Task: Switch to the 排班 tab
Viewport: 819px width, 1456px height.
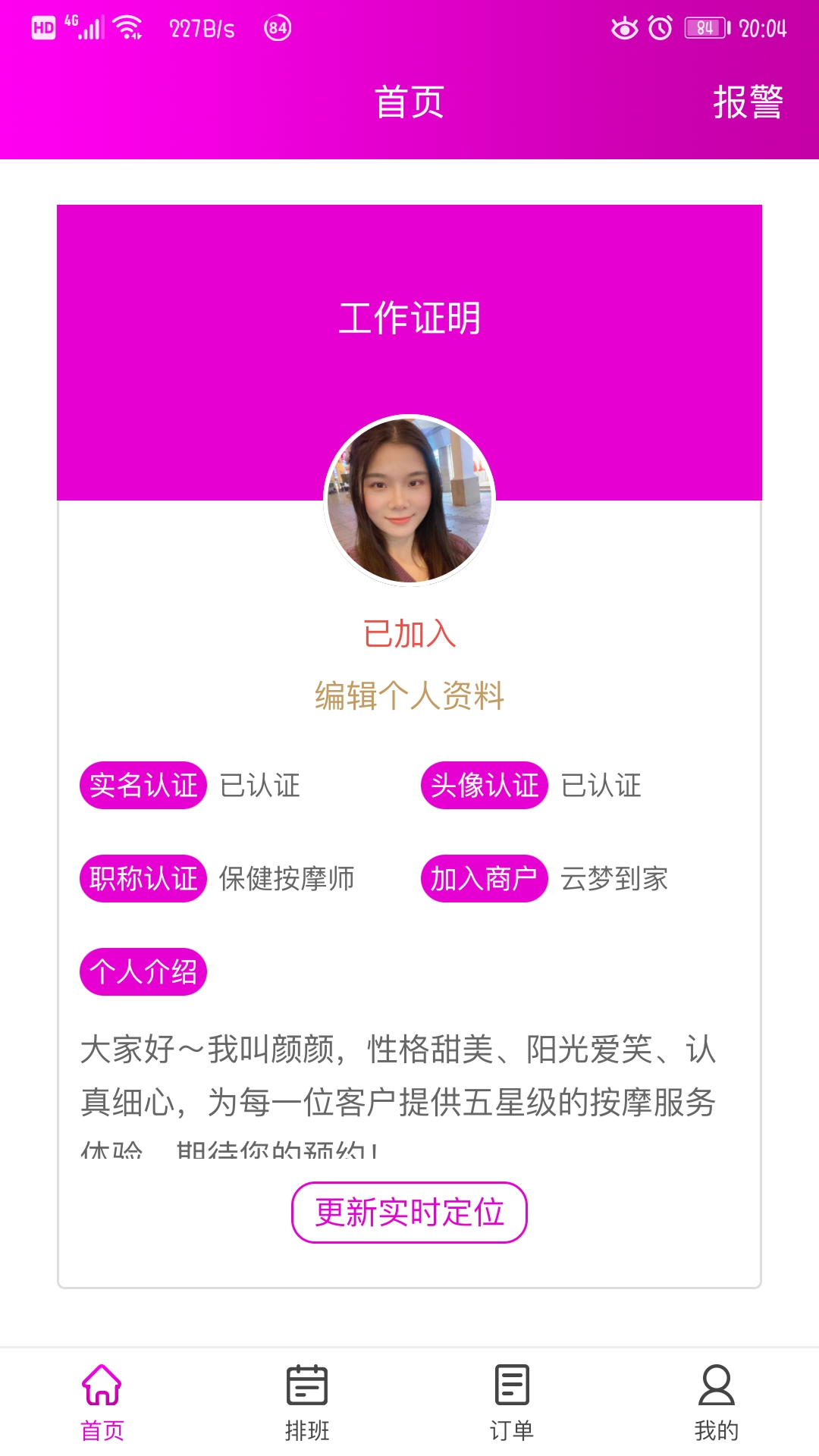Action: [x=307, y=1401]
